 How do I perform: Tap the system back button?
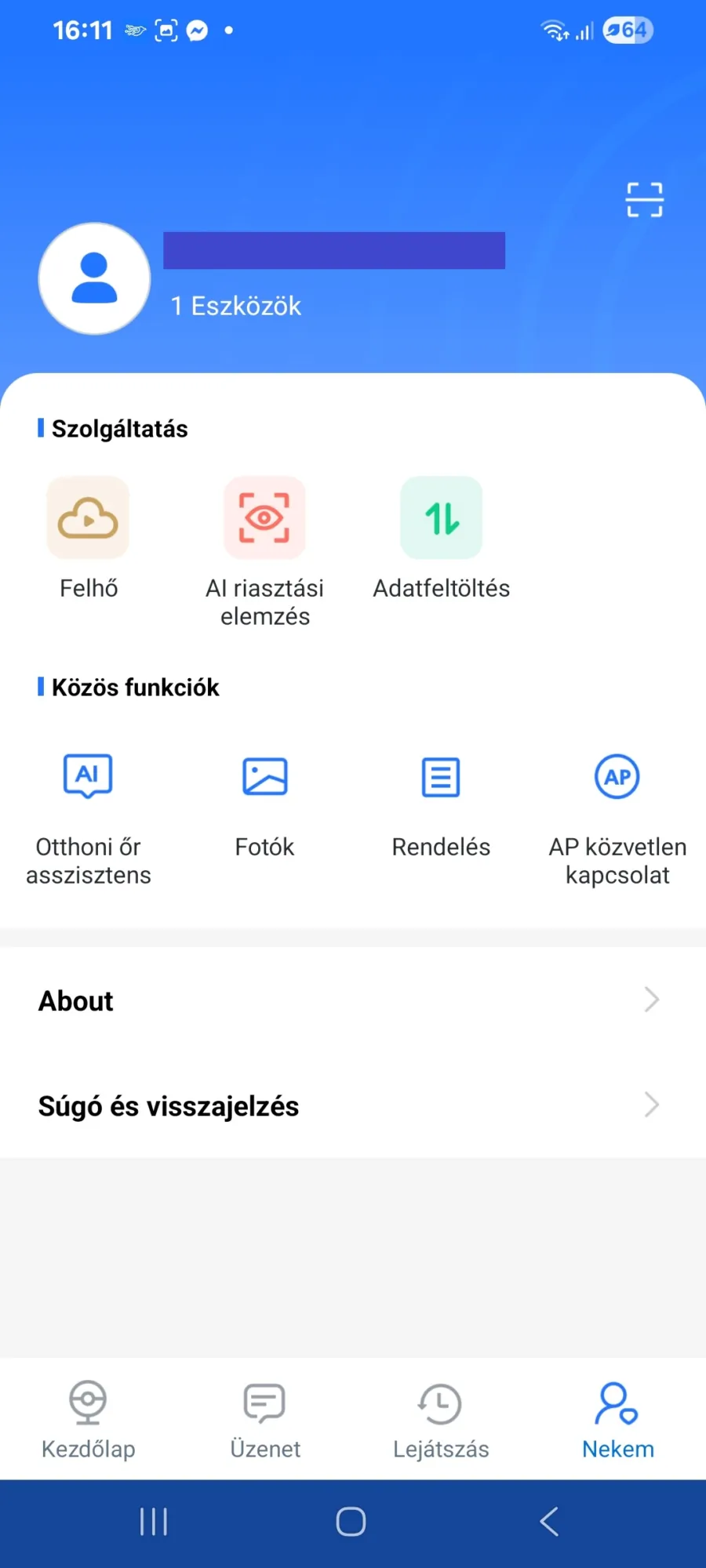click(549, 1522)
